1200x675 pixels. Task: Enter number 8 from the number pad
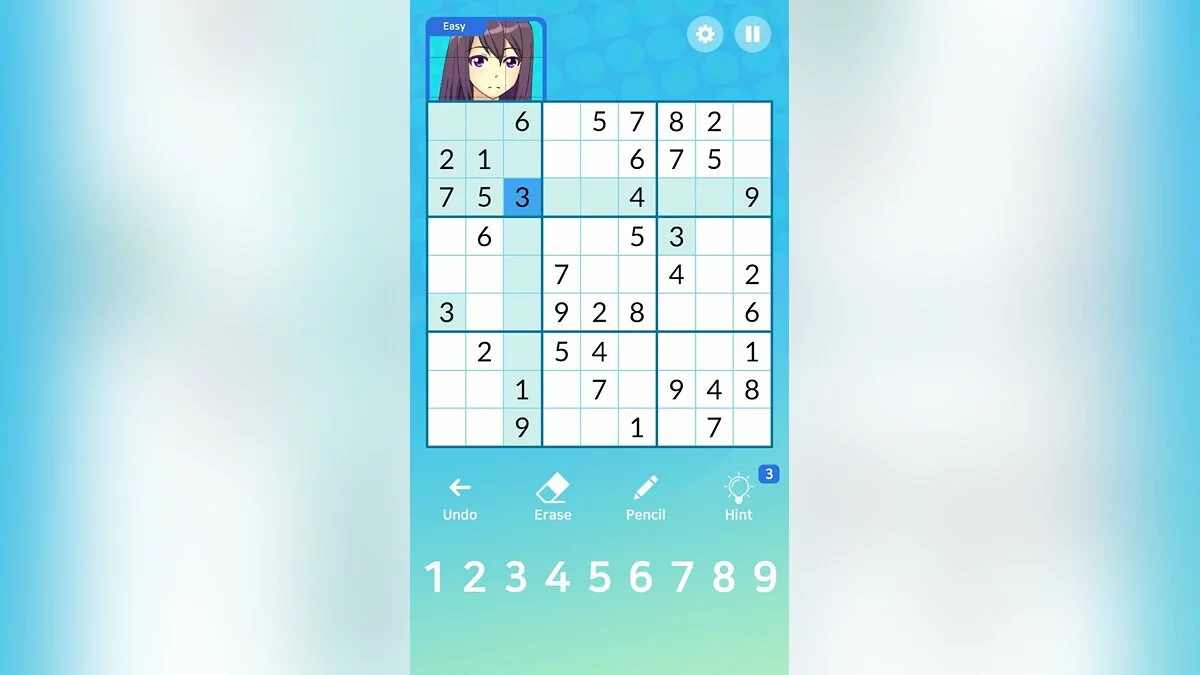723,577
